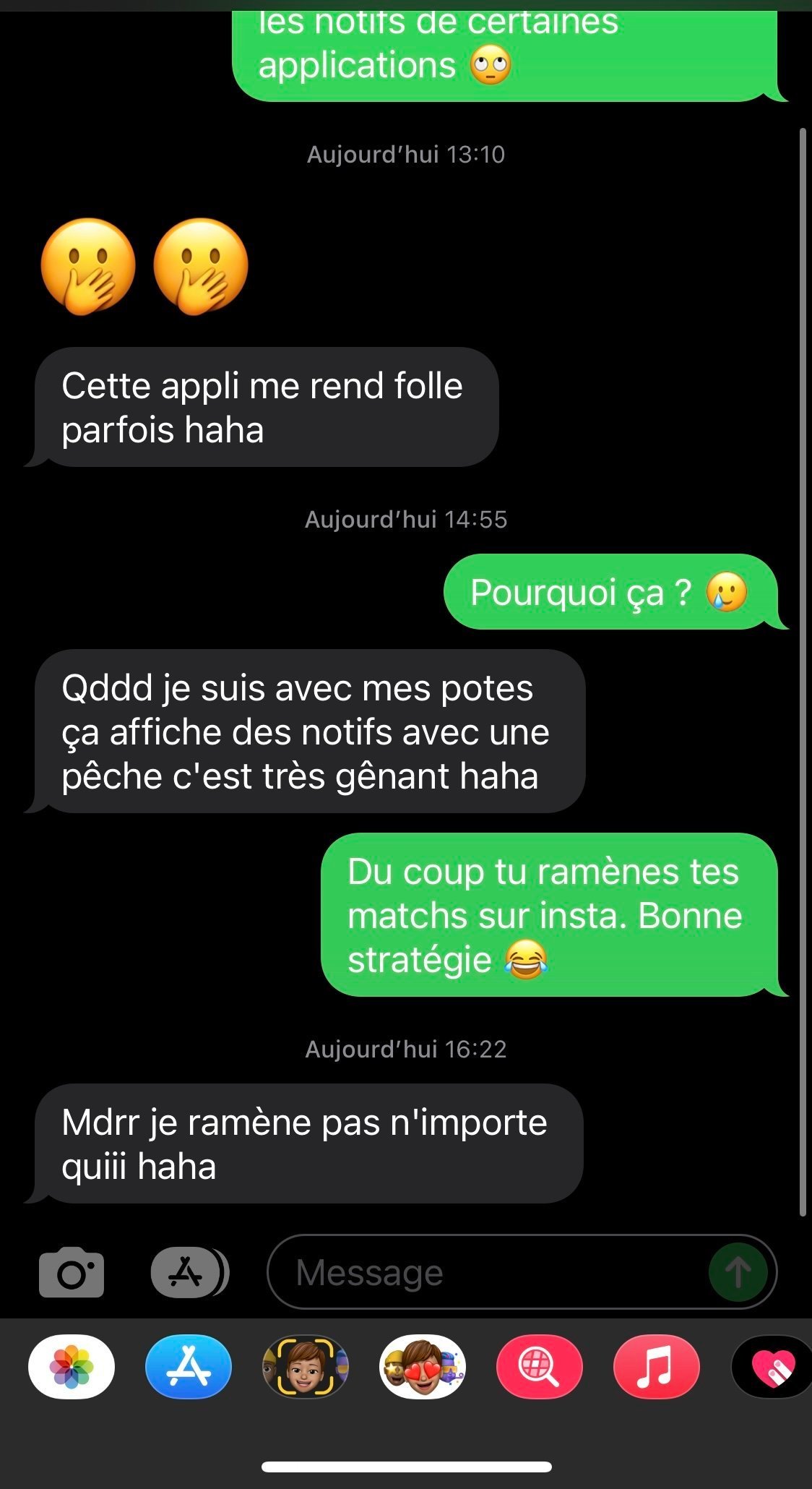
Task: Open the Music app in the app strip
Action: [x=656, y=1367]
